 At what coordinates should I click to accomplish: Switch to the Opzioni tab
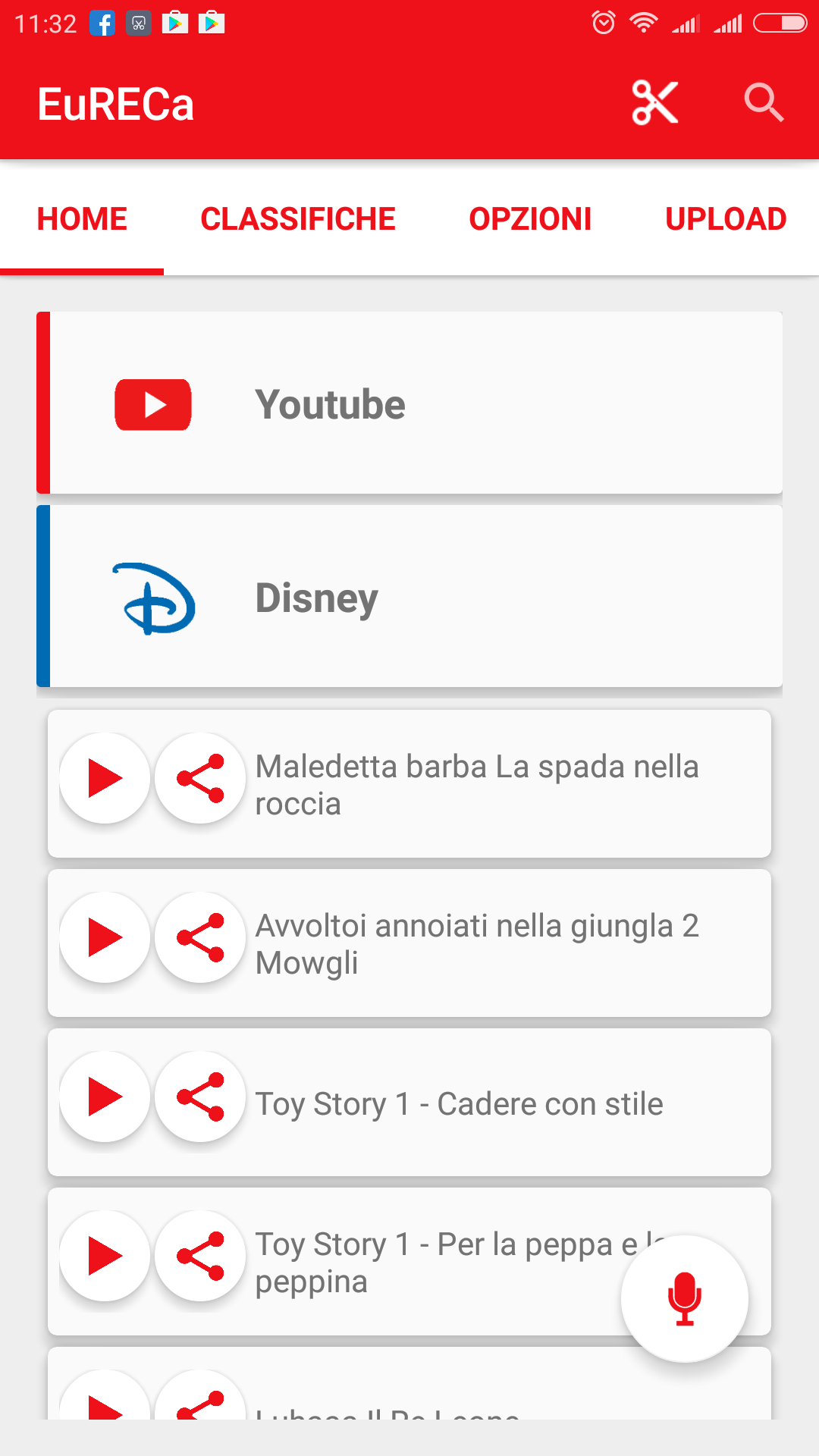point(530,219)
